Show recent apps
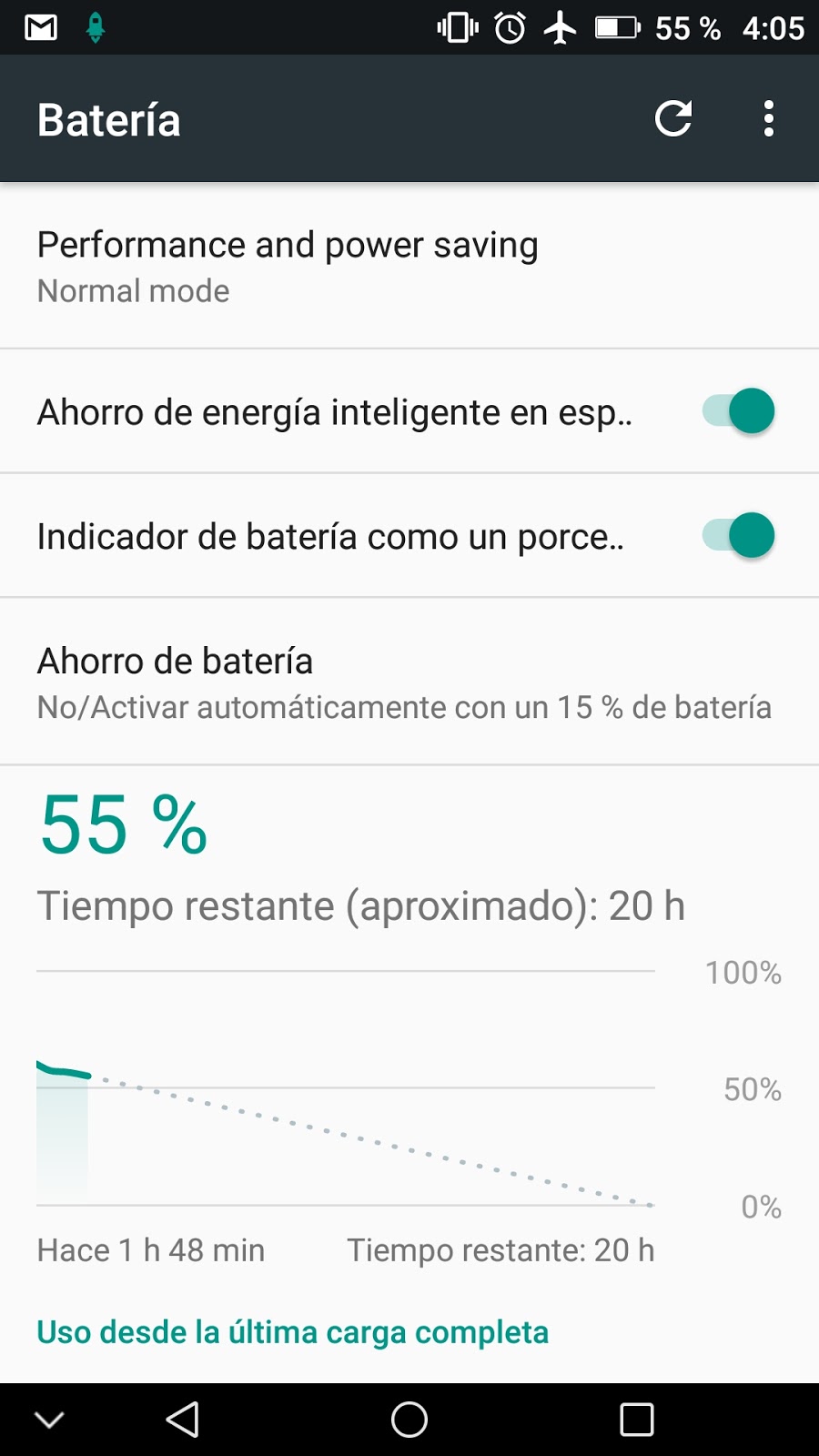Viewport: 819px width, 1456px height. coord(636,1420)
